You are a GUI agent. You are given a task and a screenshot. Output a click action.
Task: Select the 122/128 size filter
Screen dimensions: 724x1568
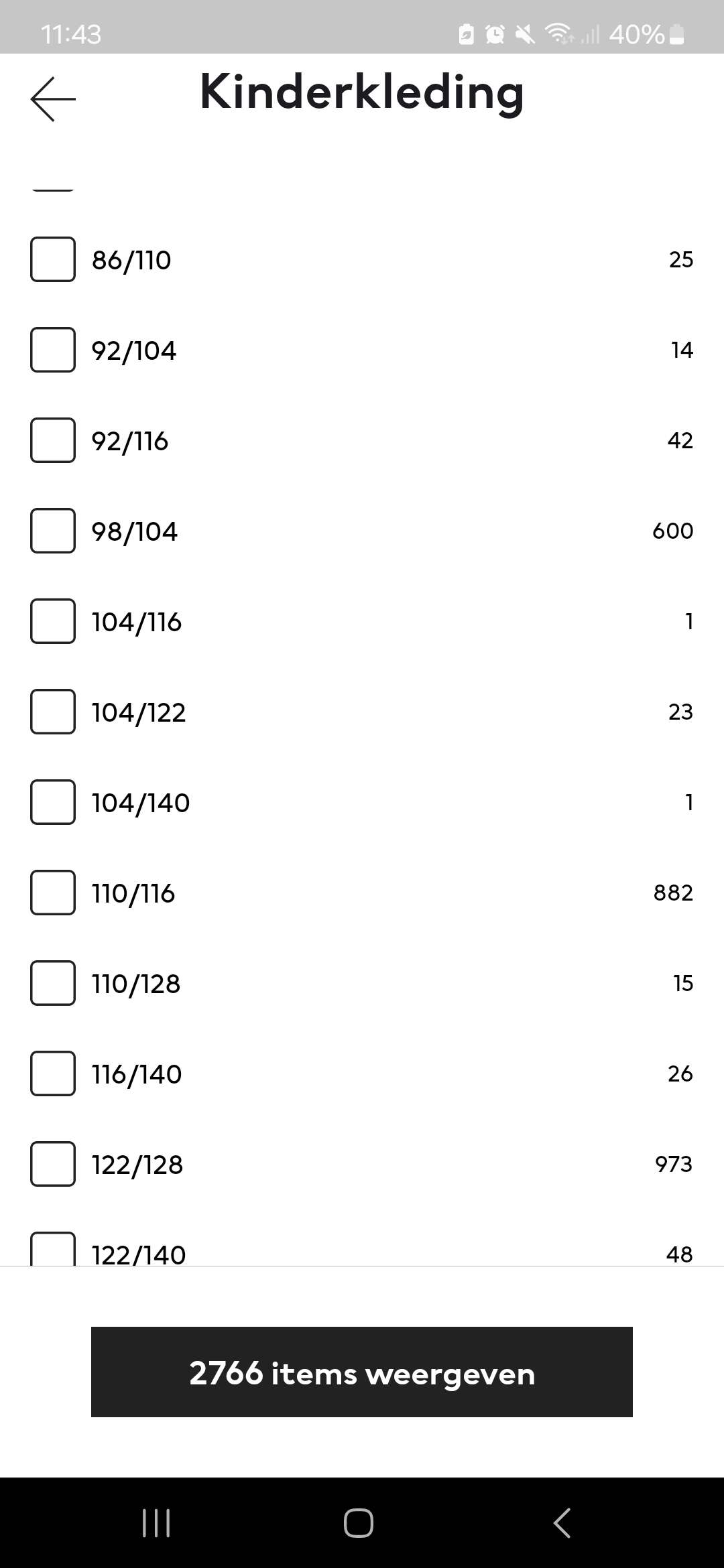(53, 1164)
